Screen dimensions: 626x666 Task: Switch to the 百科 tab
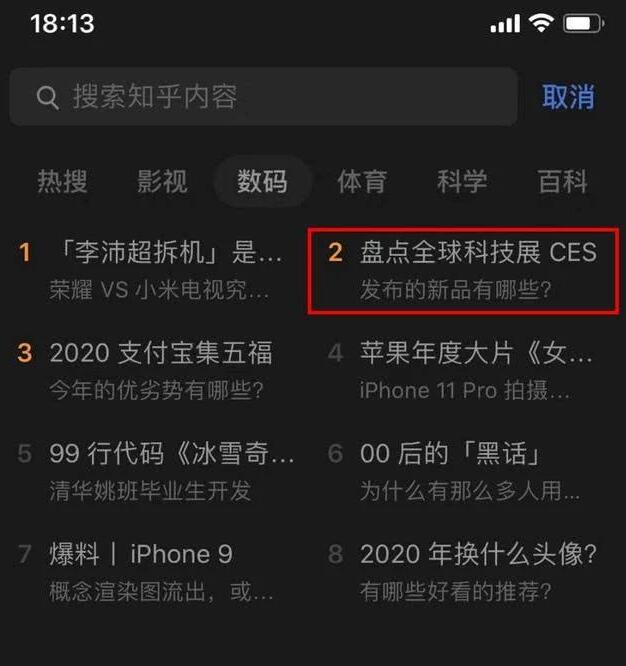562,181
